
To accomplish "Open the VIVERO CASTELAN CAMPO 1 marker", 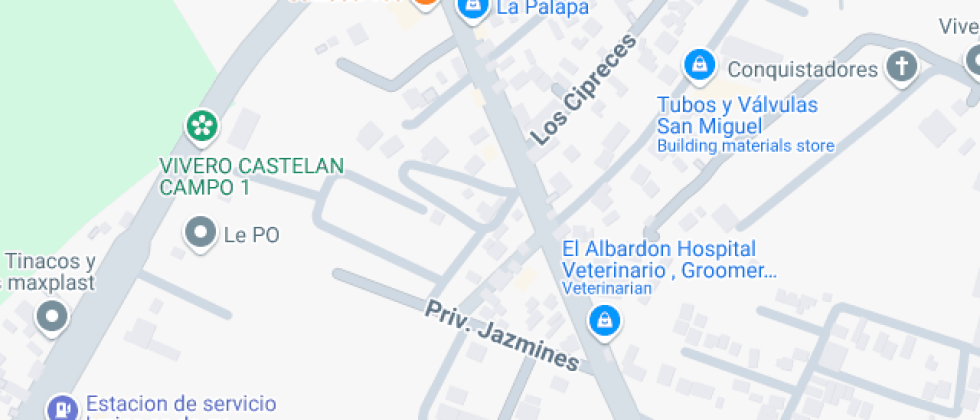I will pyautogui.click(x=202, y=128).
